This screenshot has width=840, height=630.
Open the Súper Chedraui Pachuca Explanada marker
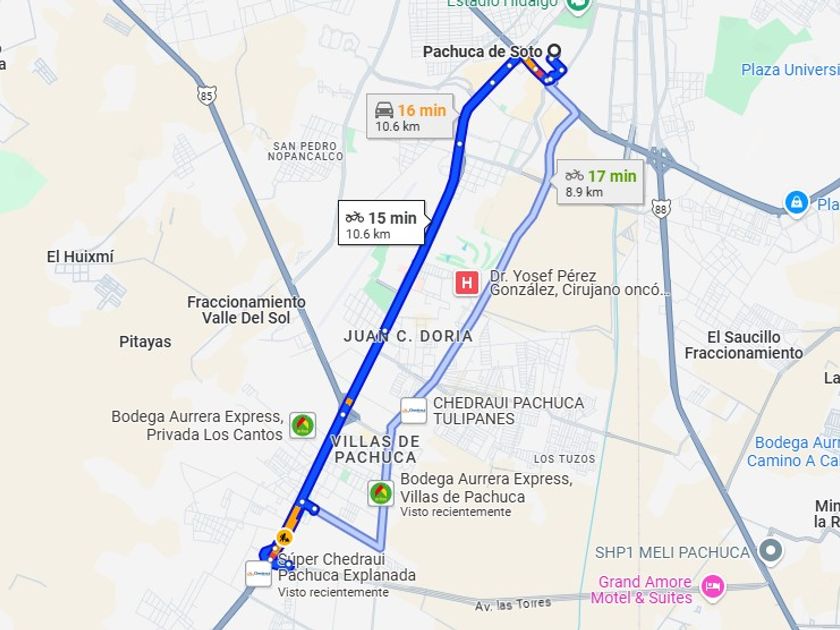[258, 574]
